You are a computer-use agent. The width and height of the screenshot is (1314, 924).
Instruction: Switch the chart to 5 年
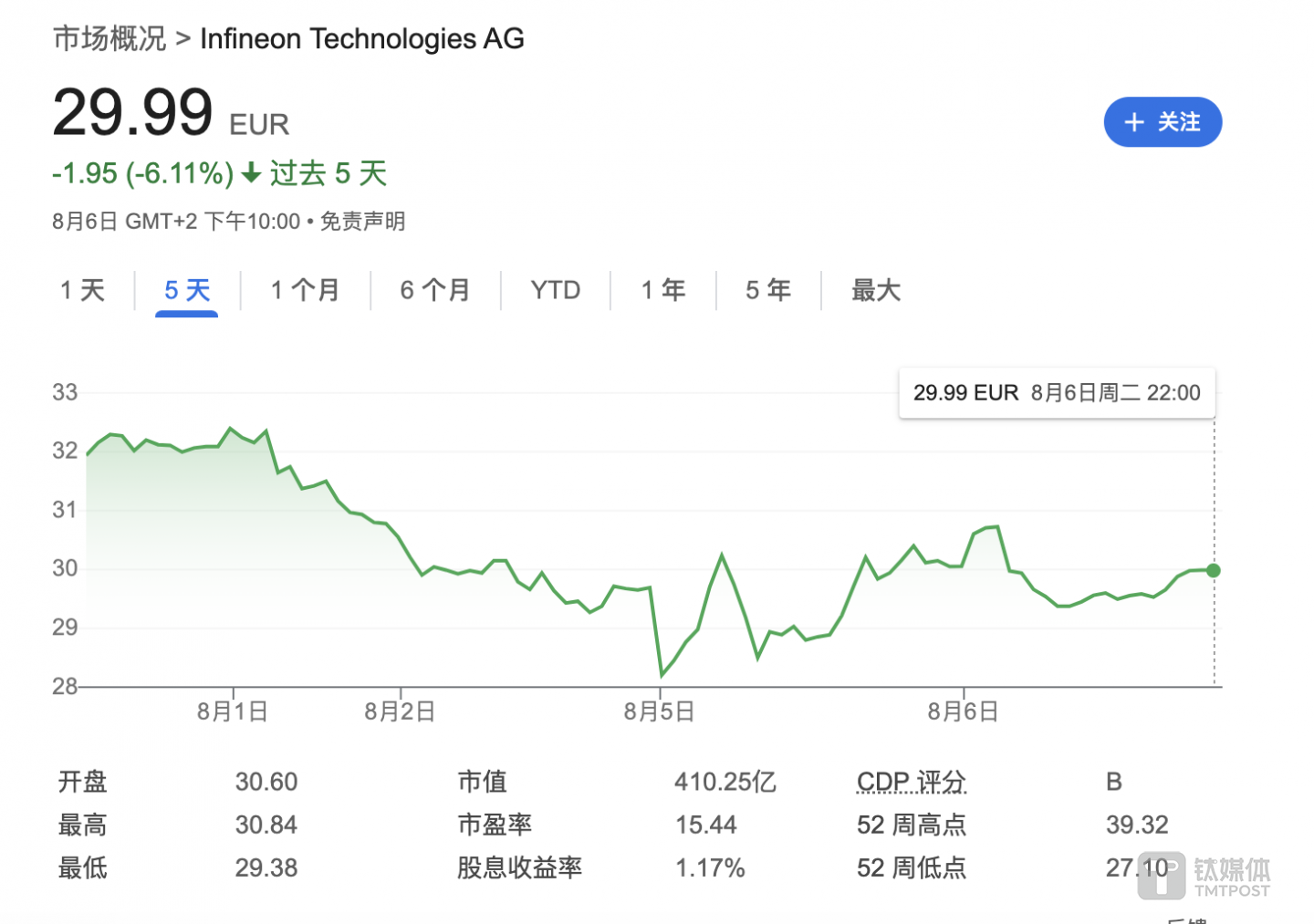pyautogui.click(x=768, y=290)
